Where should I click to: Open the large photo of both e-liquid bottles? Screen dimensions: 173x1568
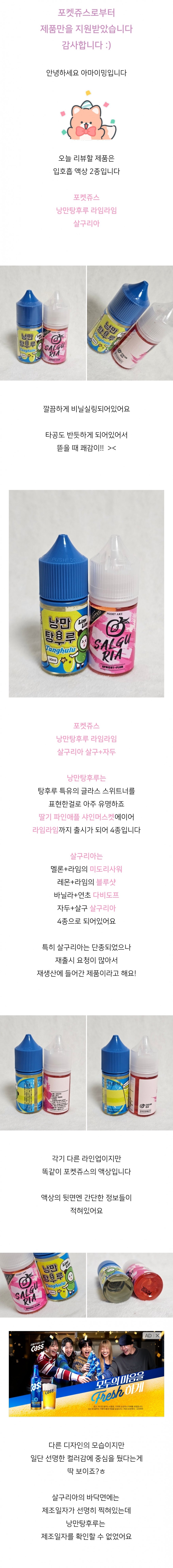click(x=86, y=594)
